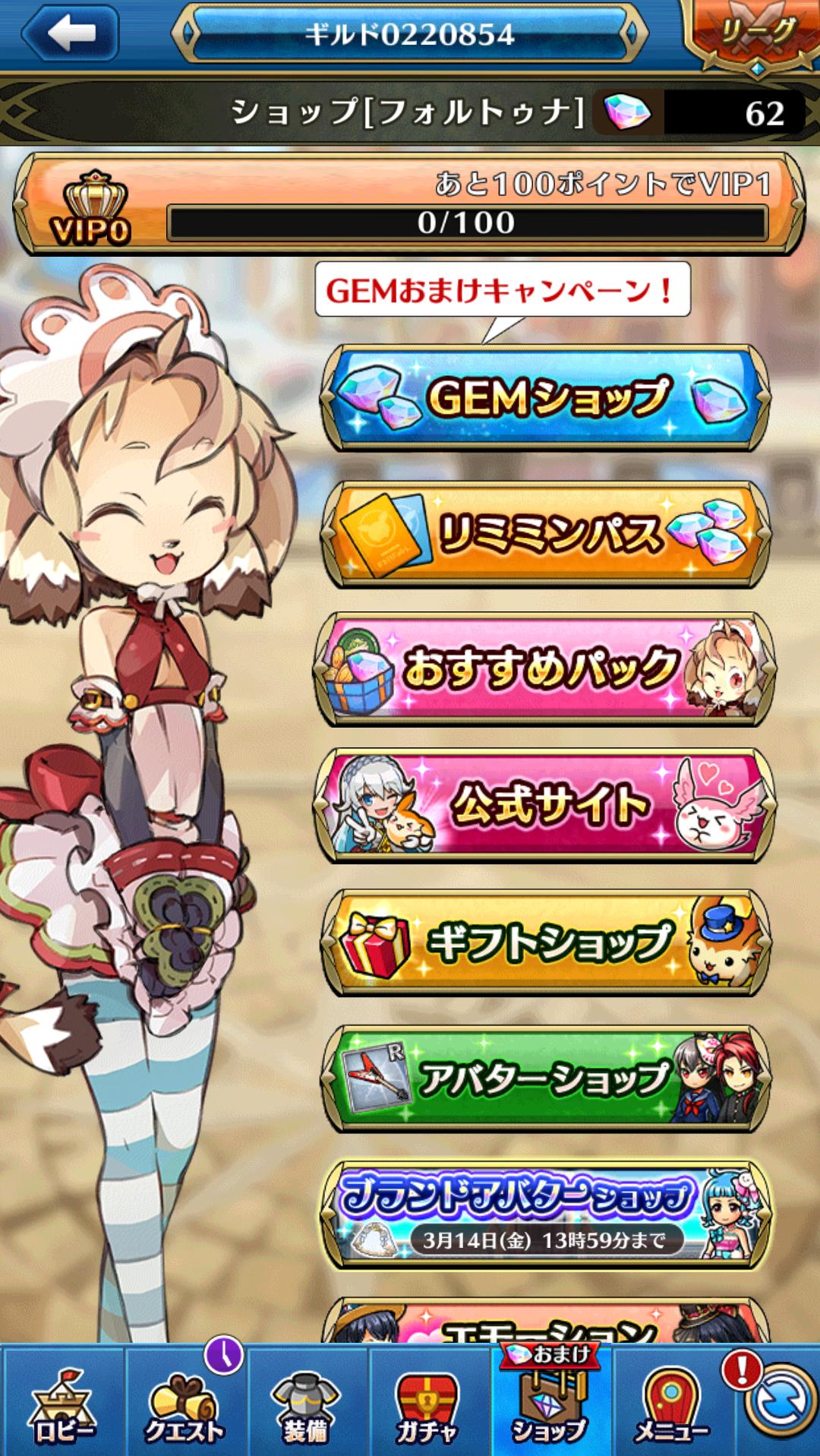This screenshot has width=820, height=1456.
Task: Open the ブランドアバターショップ banner
Action: (545, 1214)
